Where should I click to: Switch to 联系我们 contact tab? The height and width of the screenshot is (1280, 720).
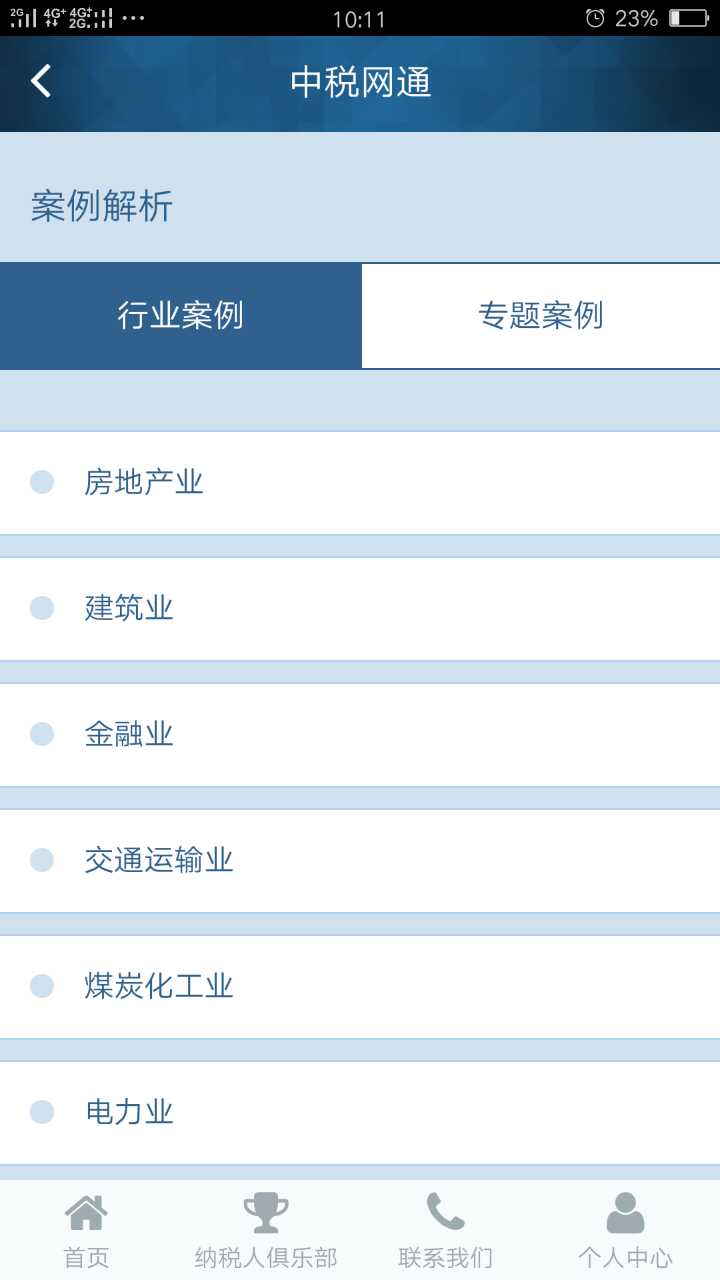(x=446, y=1231)
